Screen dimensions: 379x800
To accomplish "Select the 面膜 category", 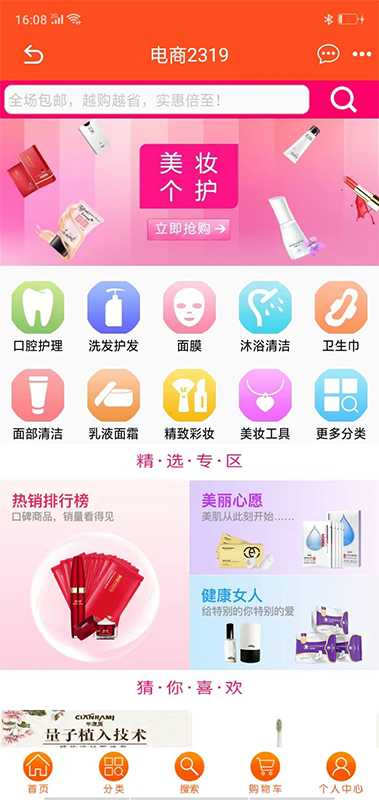I will click(x=189, y=317).
